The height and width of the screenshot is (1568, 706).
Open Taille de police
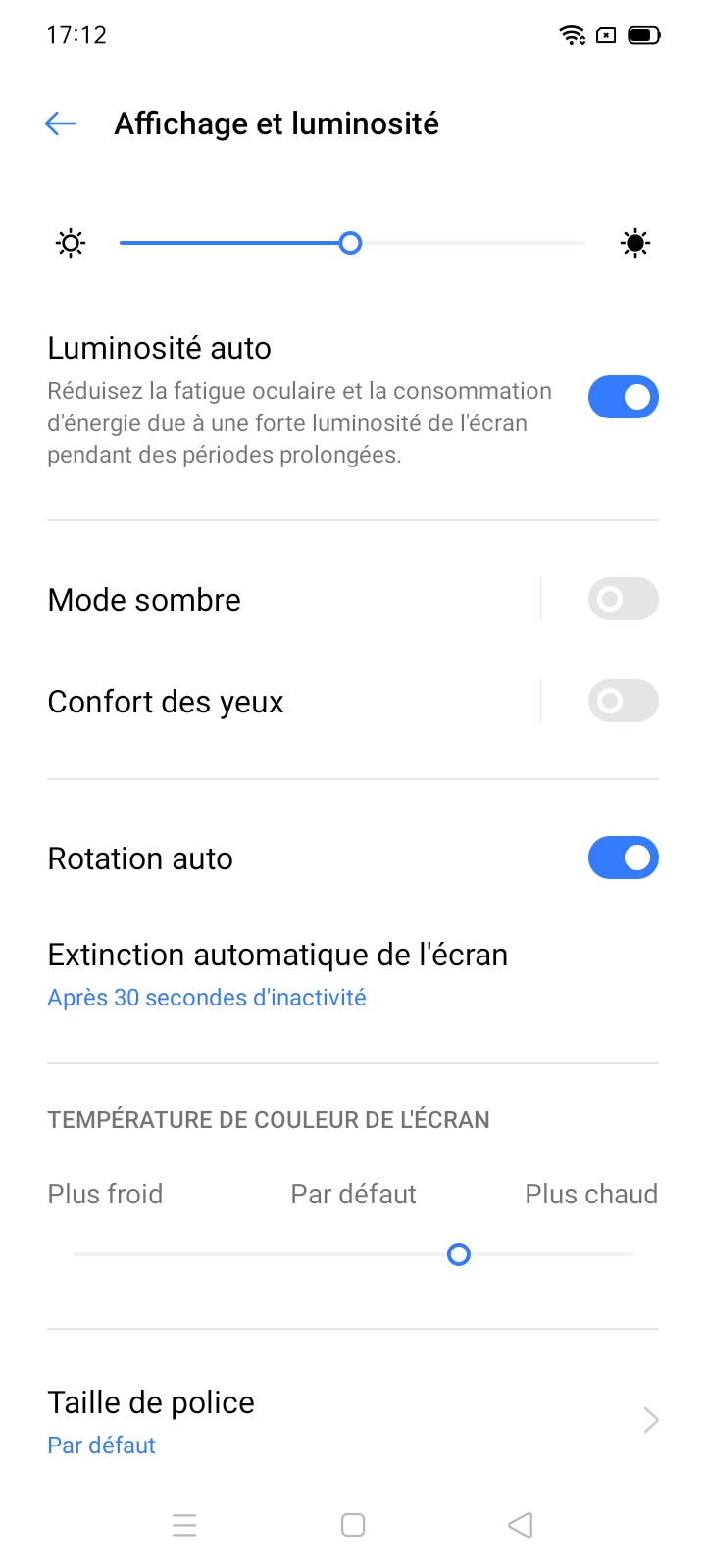click(x=353, y=1422)
